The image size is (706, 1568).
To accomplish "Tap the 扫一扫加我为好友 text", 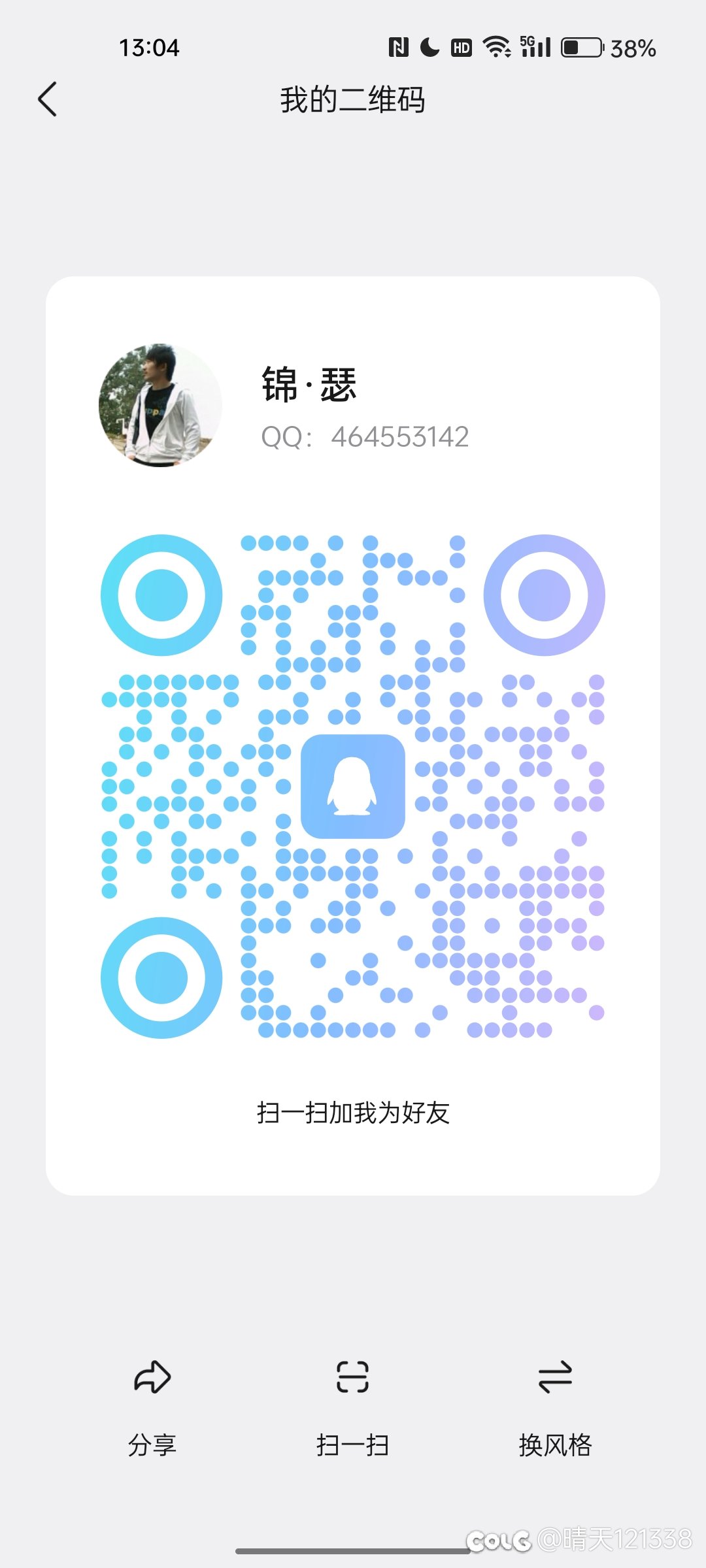I will pos(353,1111).
